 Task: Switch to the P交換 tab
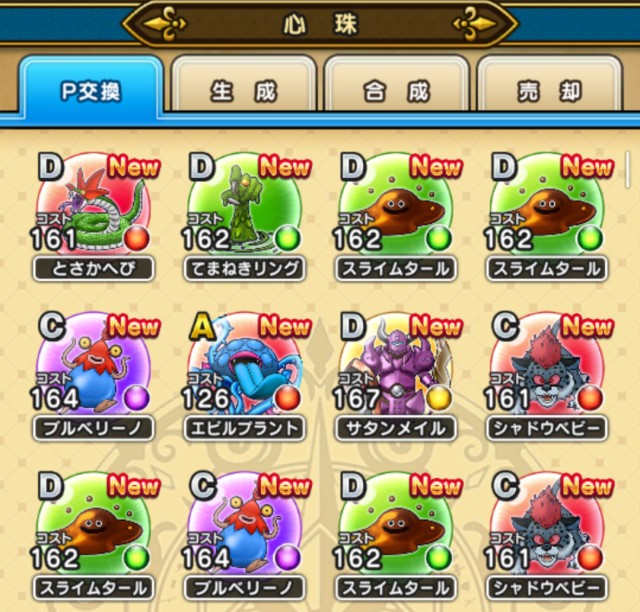[x=91, y=90]
